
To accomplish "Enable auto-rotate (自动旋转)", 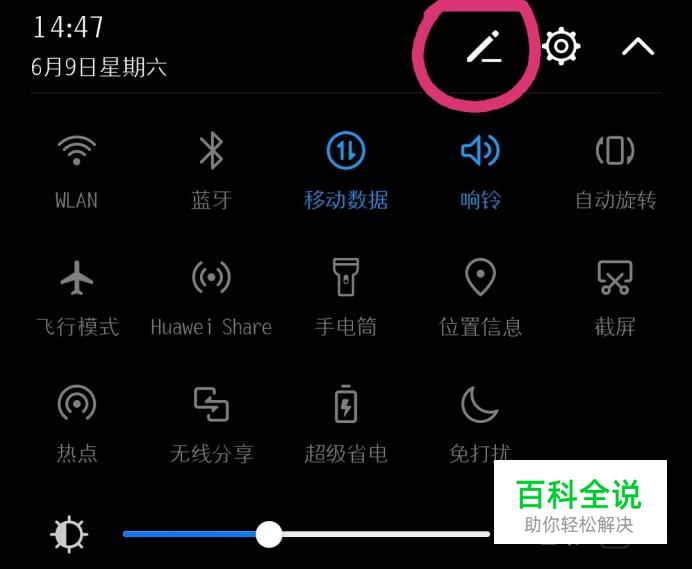I will click(x=615, y=152).
